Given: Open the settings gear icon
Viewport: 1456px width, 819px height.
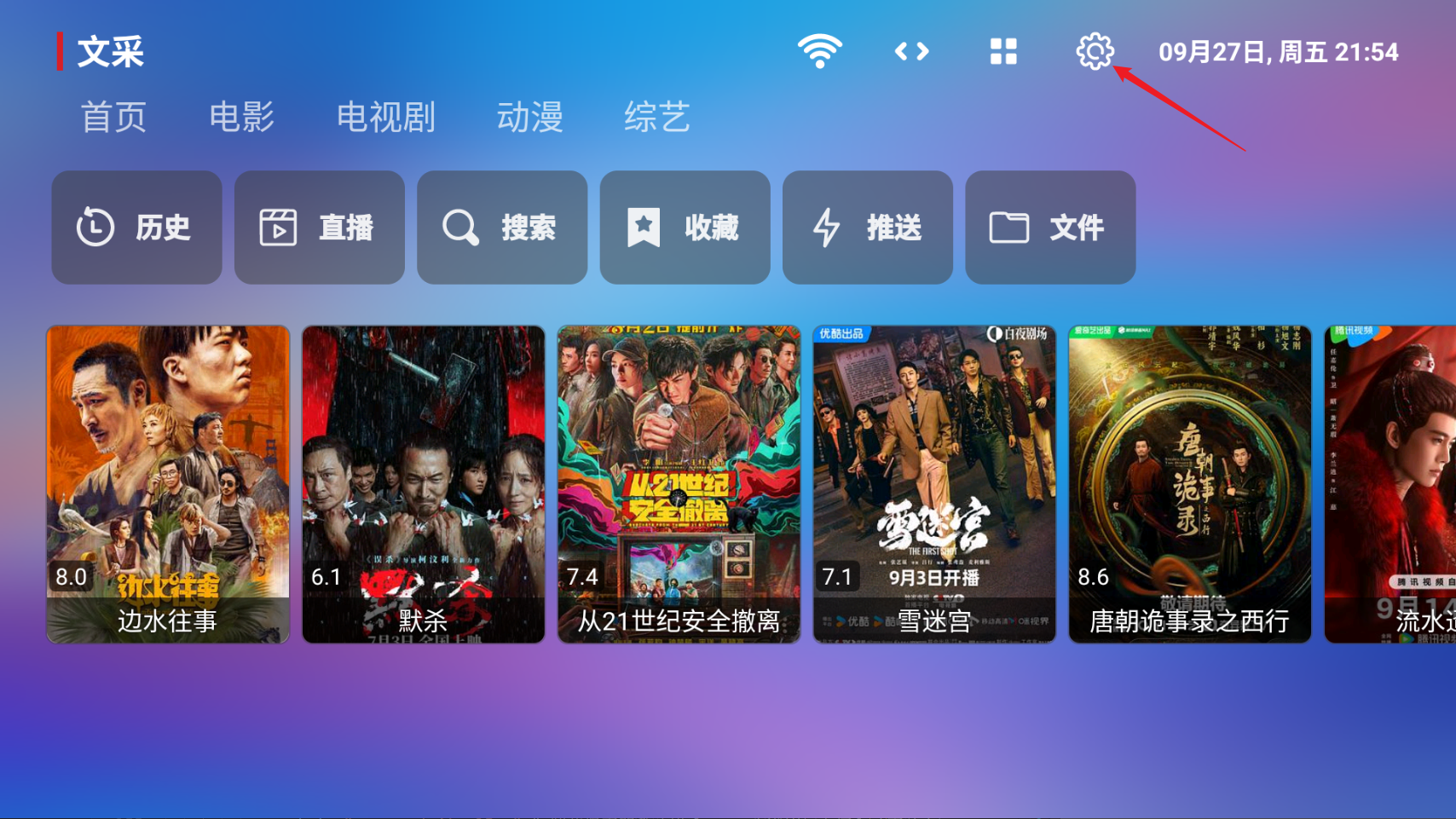Looking at the screenshot, I should pyautogui.click(x=1095, y=52).
